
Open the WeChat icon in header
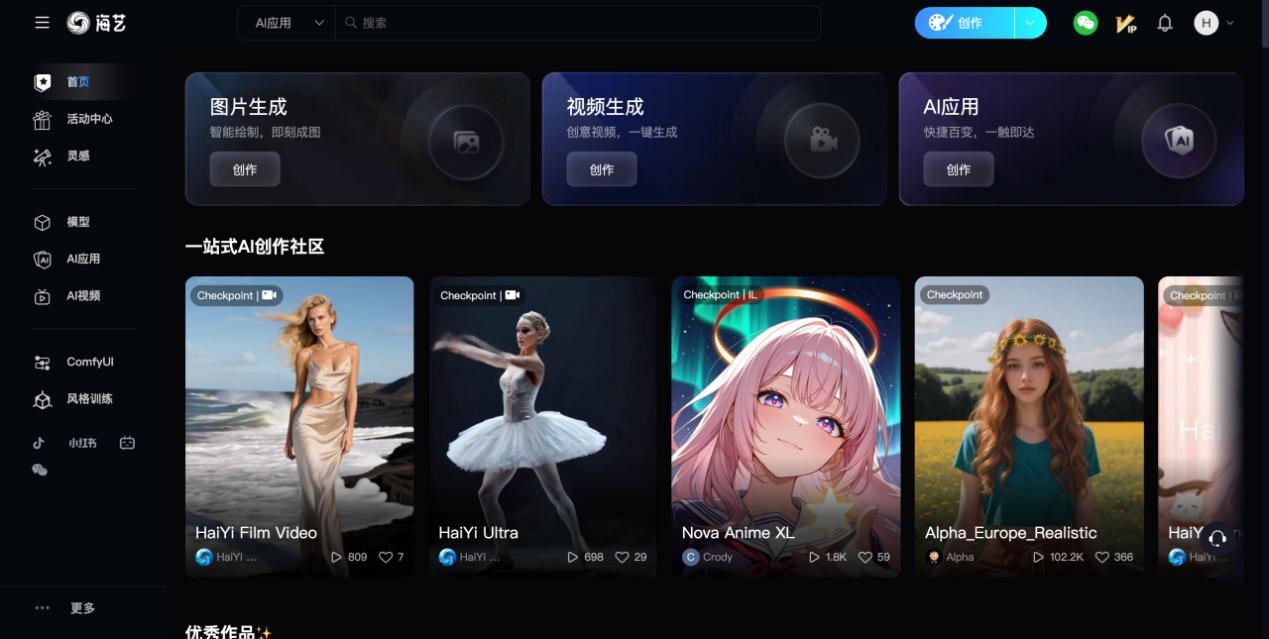(x=1085, y=23)
